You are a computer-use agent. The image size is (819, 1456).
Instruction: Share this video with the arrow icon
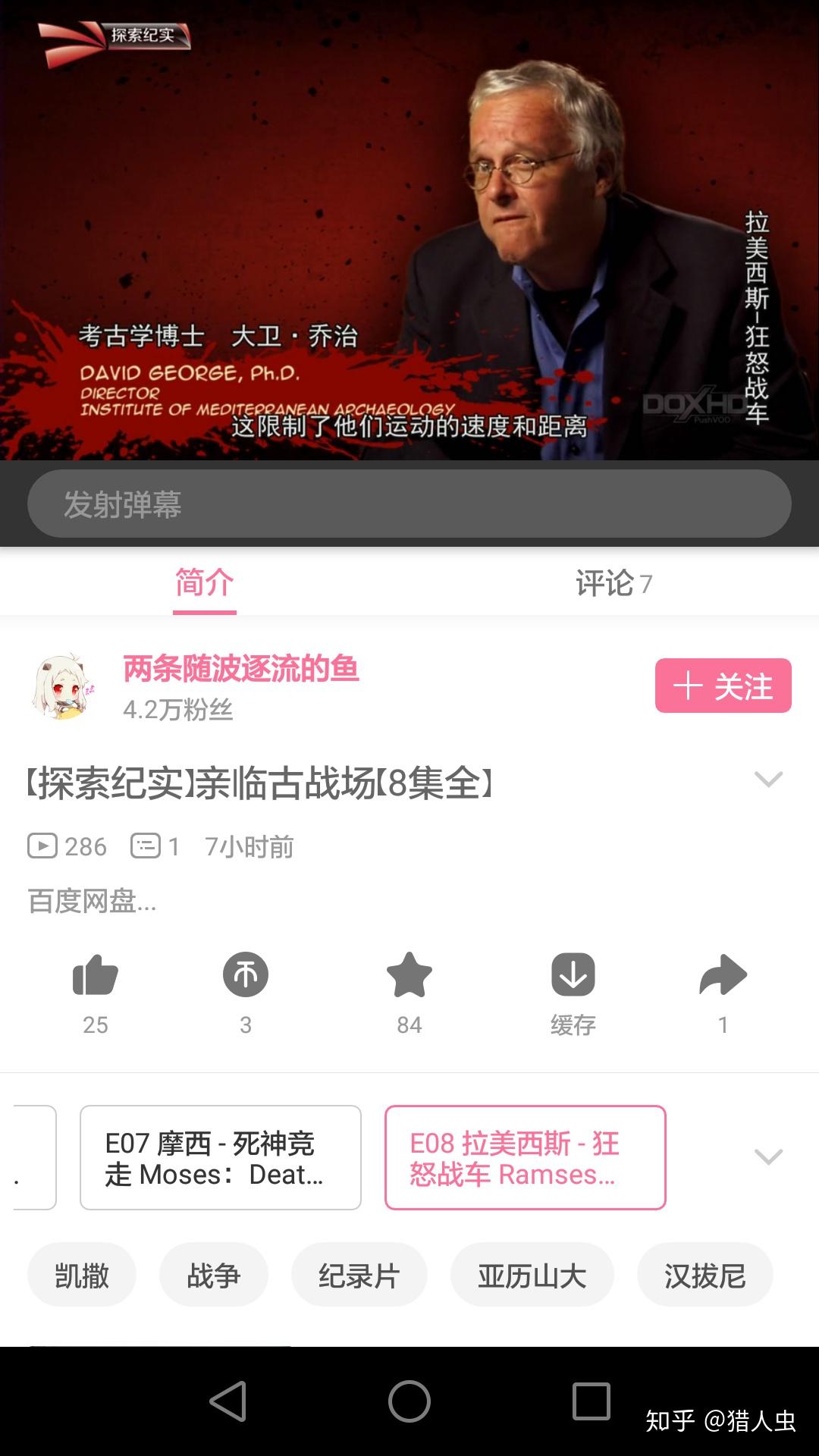(723, 975)
